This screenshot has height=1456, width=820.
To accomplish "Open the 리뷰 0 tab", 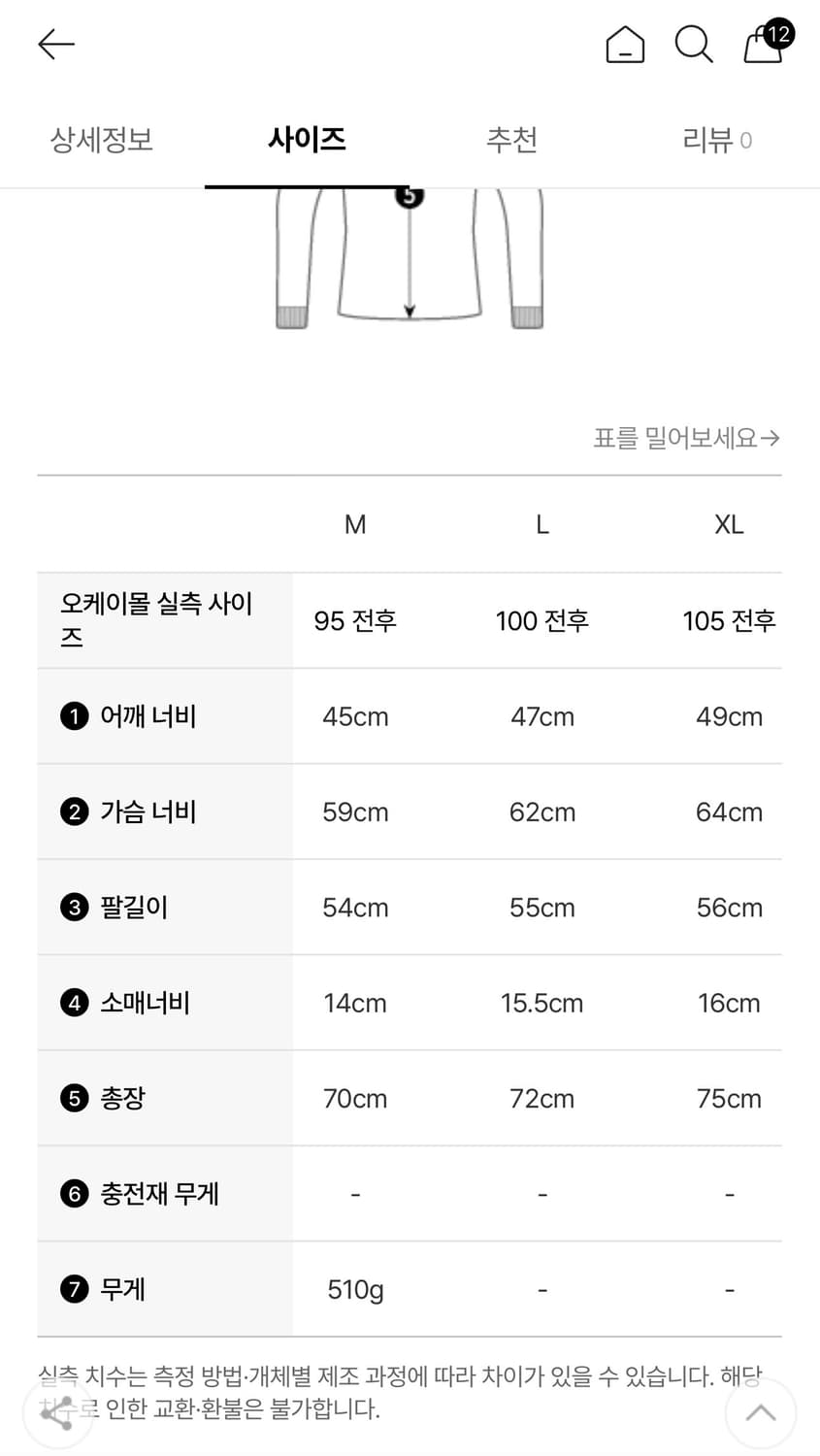I will 717,141.
